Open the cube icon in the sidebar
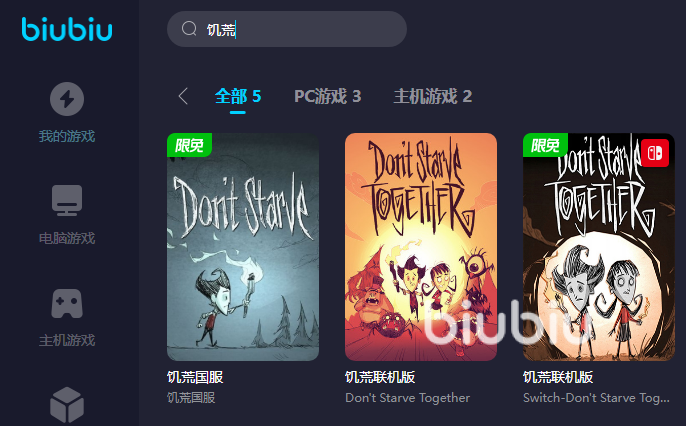The width and height of the screenshot is (686, 426). pos(67,405)
